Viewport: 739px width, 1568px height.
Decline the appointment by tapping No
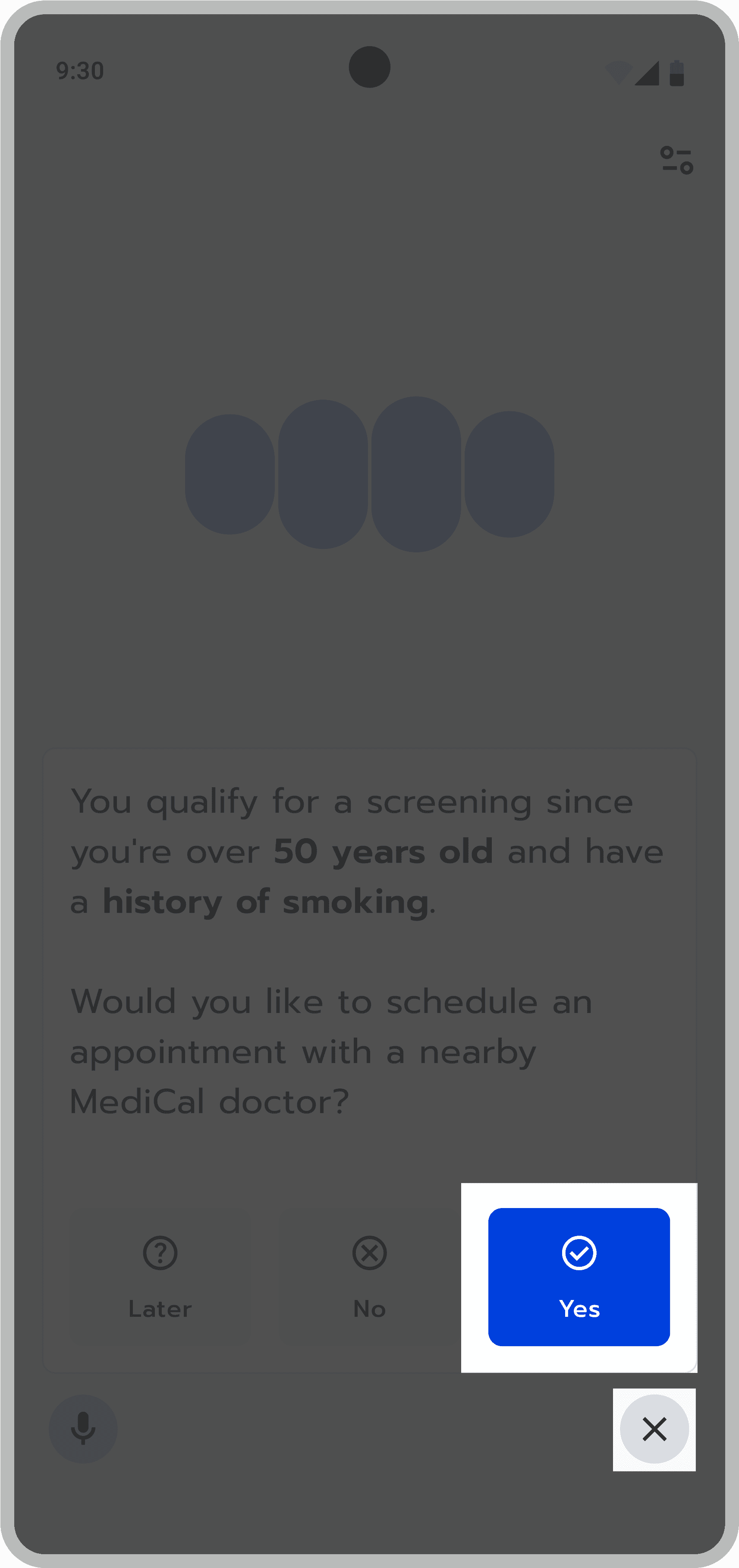coord(369,1276)
